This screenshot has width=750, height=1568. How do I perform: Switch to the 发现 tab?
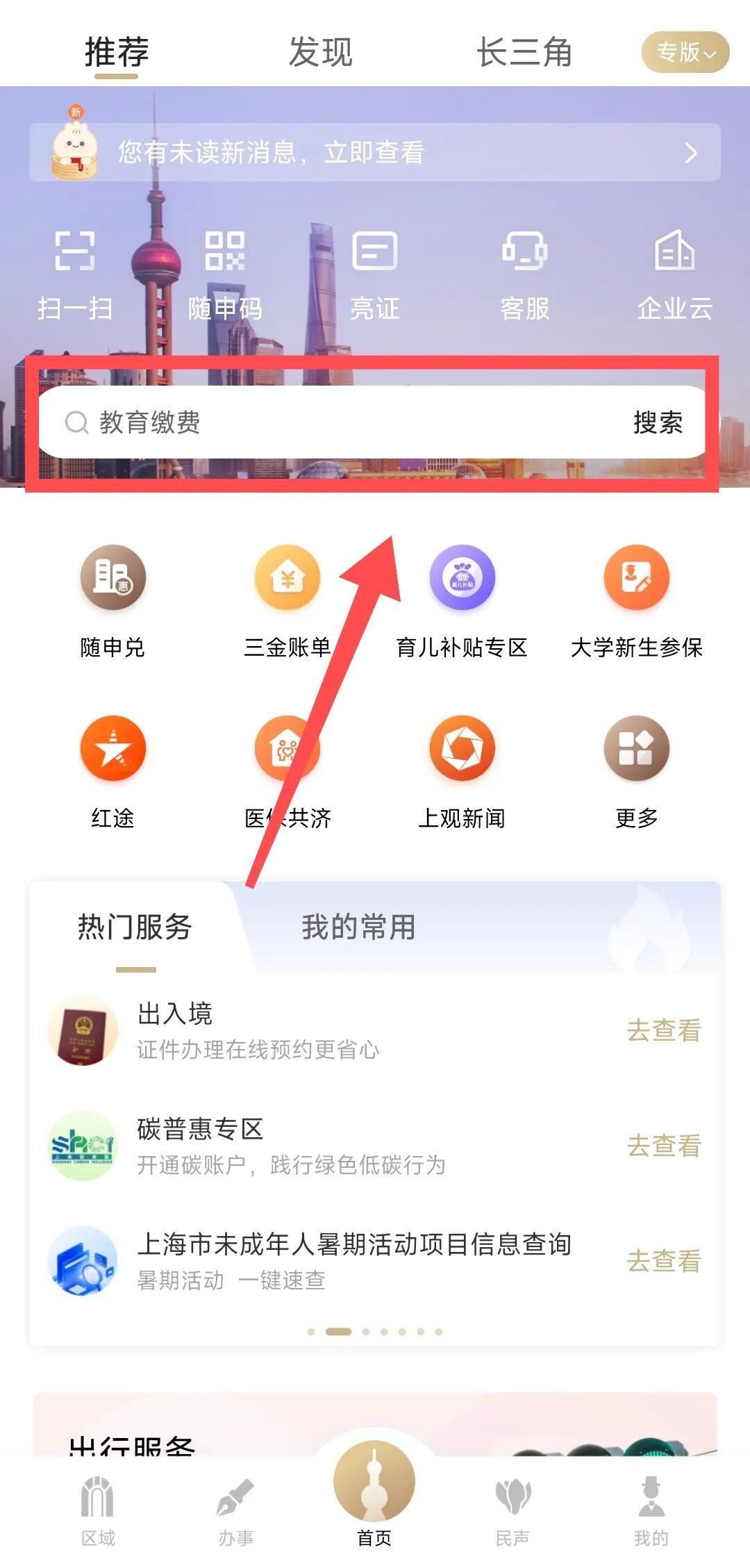coord(320,52)
